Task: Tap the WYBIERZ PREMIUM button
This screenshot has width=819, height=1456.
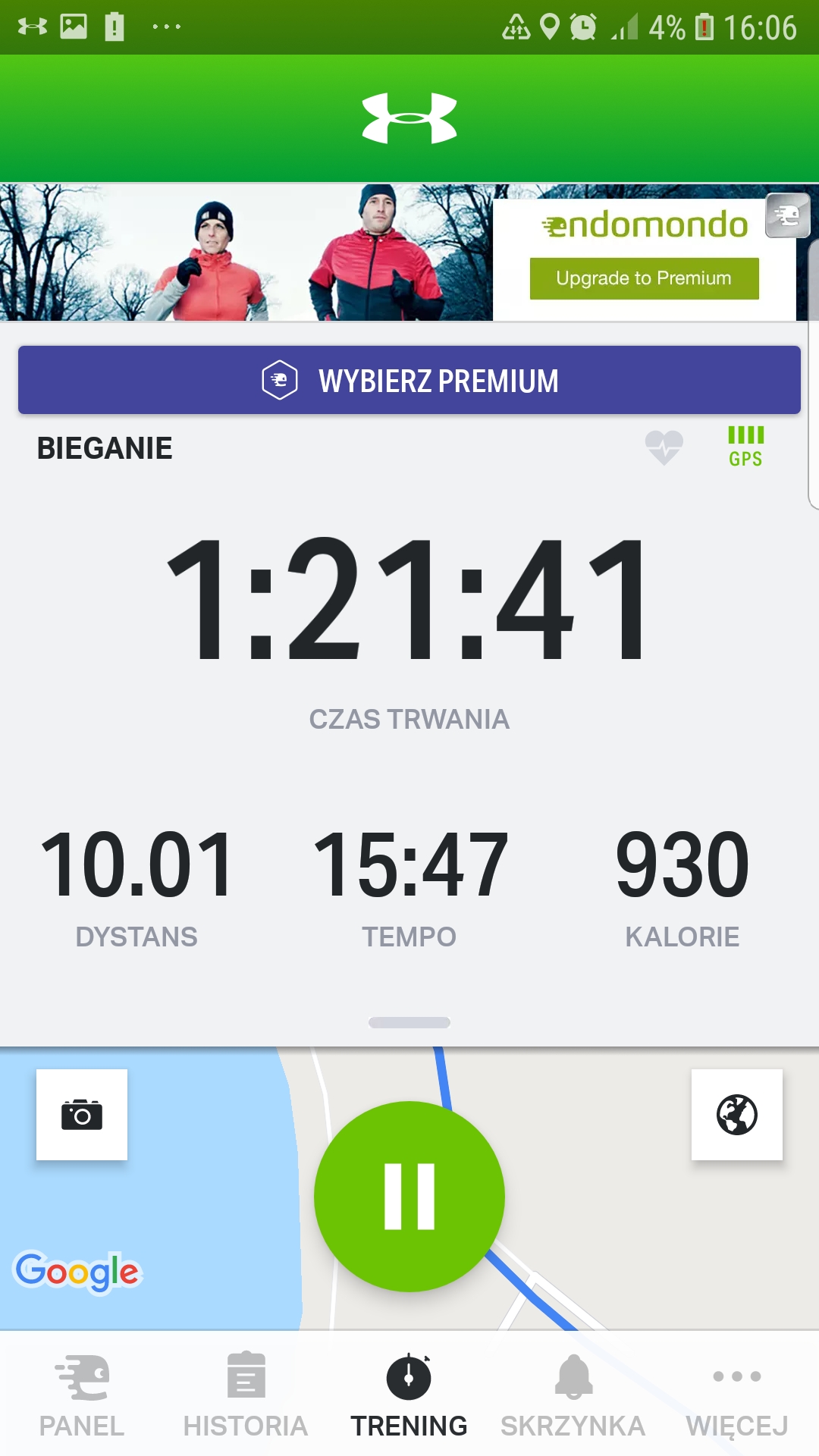Action: coord(409,380)
